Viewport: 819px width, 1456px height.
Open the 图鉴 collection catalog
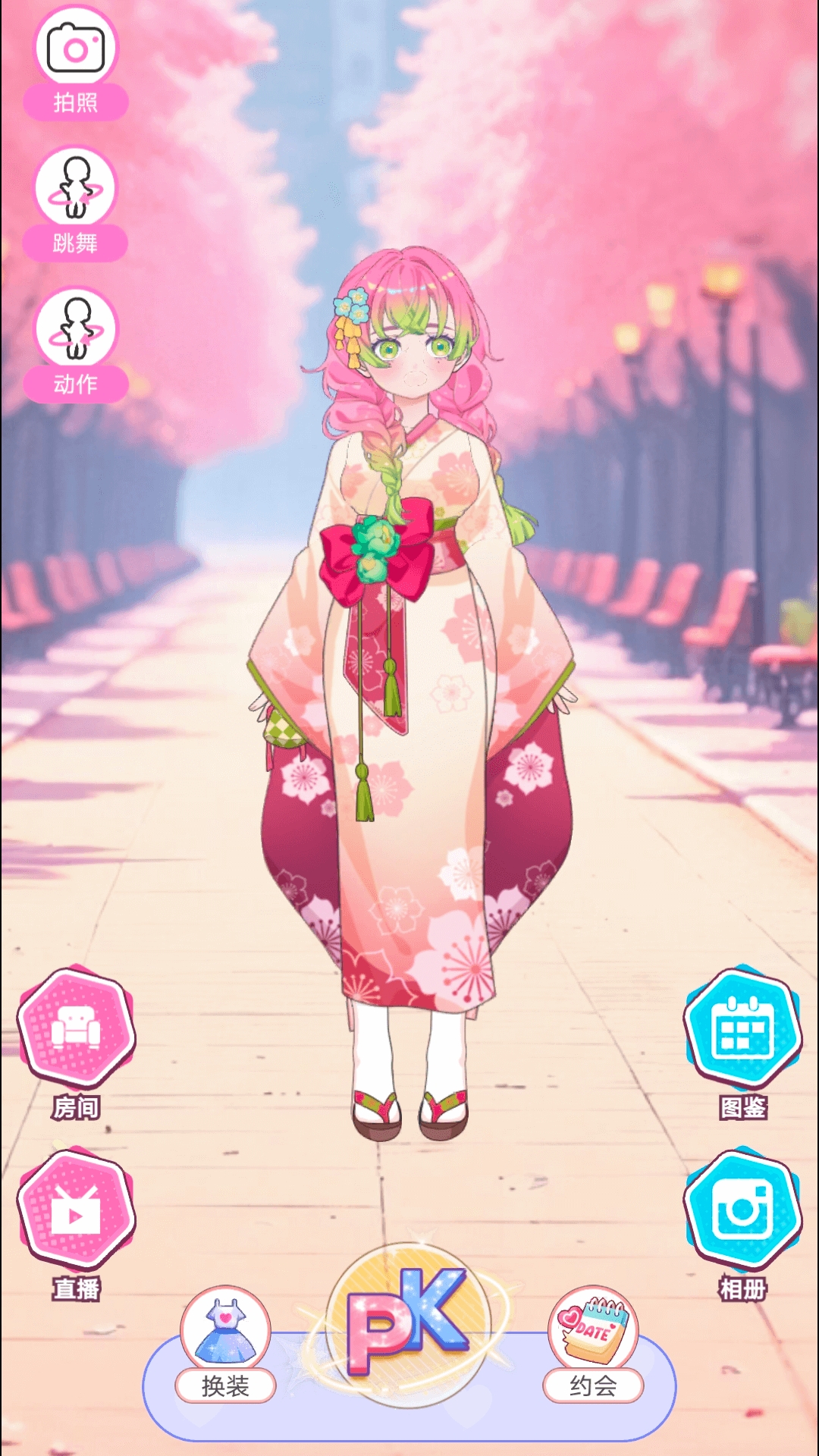click(742, 1031)
